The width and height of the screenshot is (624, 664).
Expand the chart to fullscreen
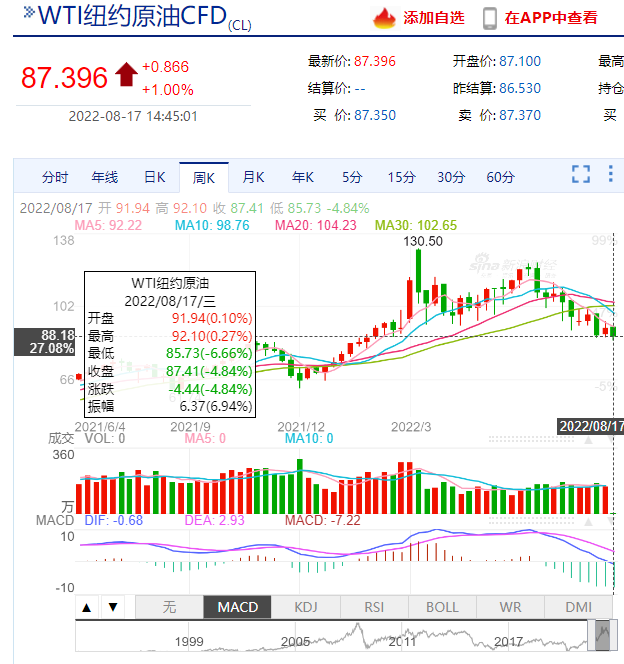(581, 175)
